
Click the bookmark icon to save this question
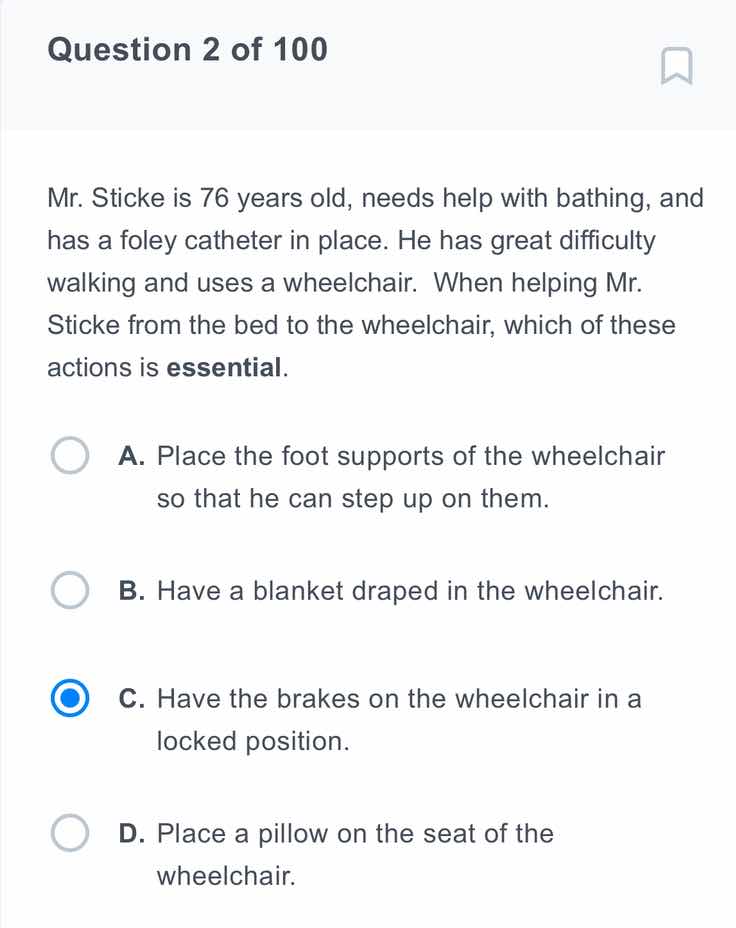(678, 66)
